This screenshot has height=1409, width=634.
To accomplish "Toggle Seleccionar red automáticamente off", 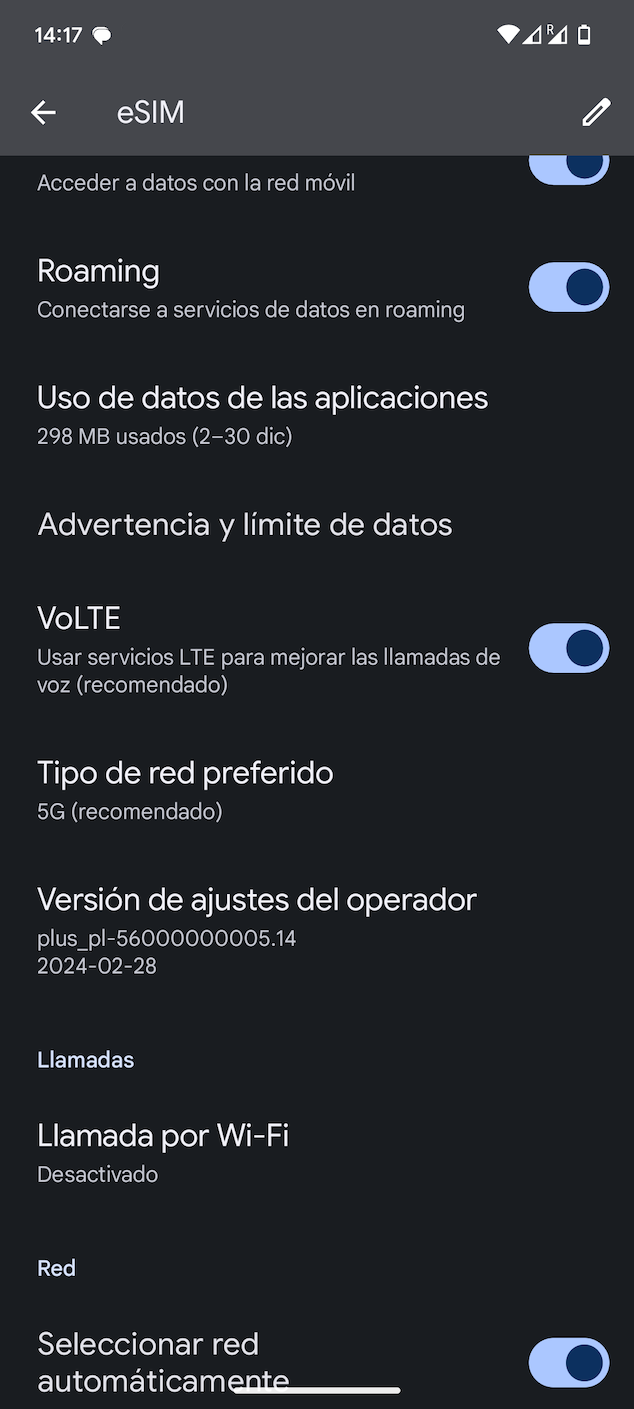I will pyautogui.click(x=569, y=1362).
